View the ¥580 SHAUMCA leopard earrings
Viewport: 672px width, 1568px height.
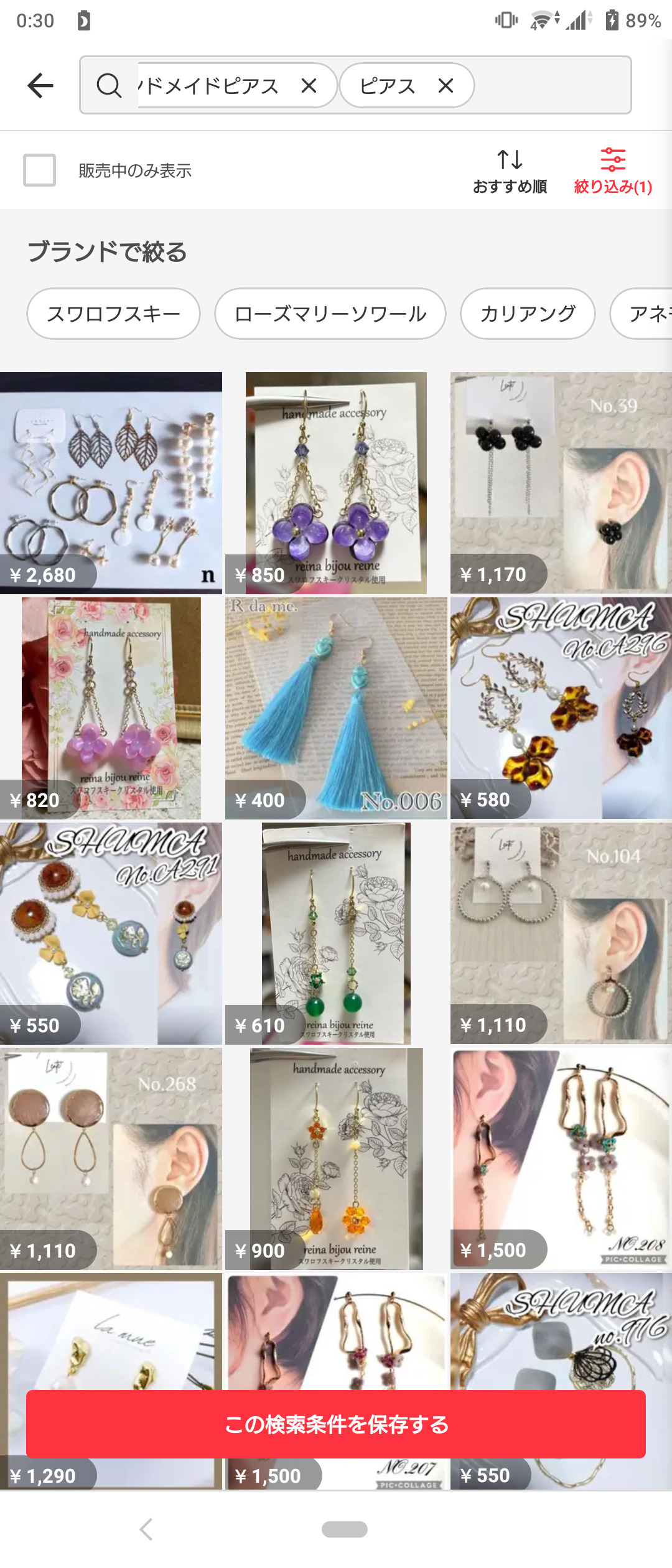click(561, 708)
